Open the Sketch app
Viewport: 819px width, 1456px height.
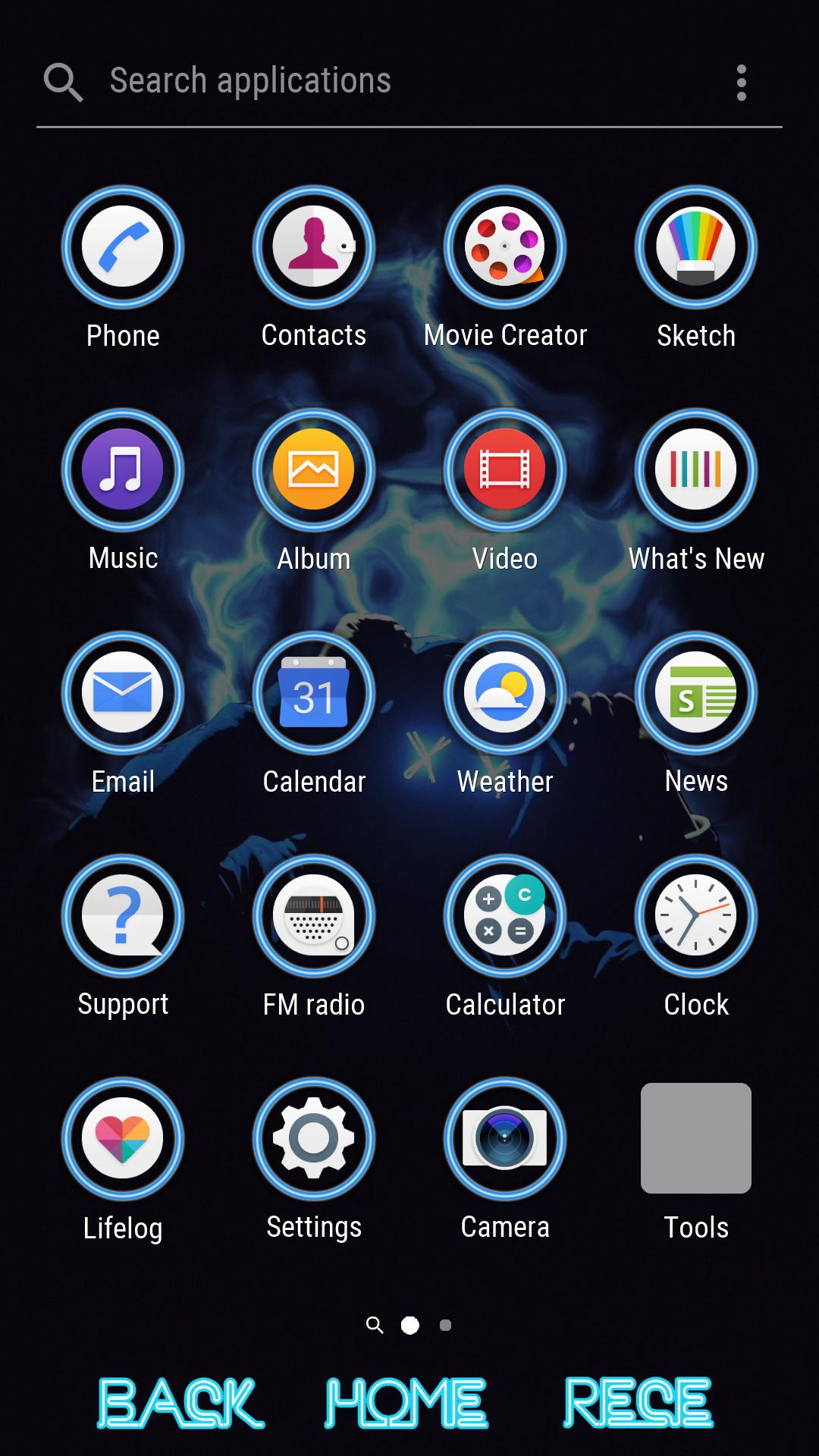click(x=696, y=247)
